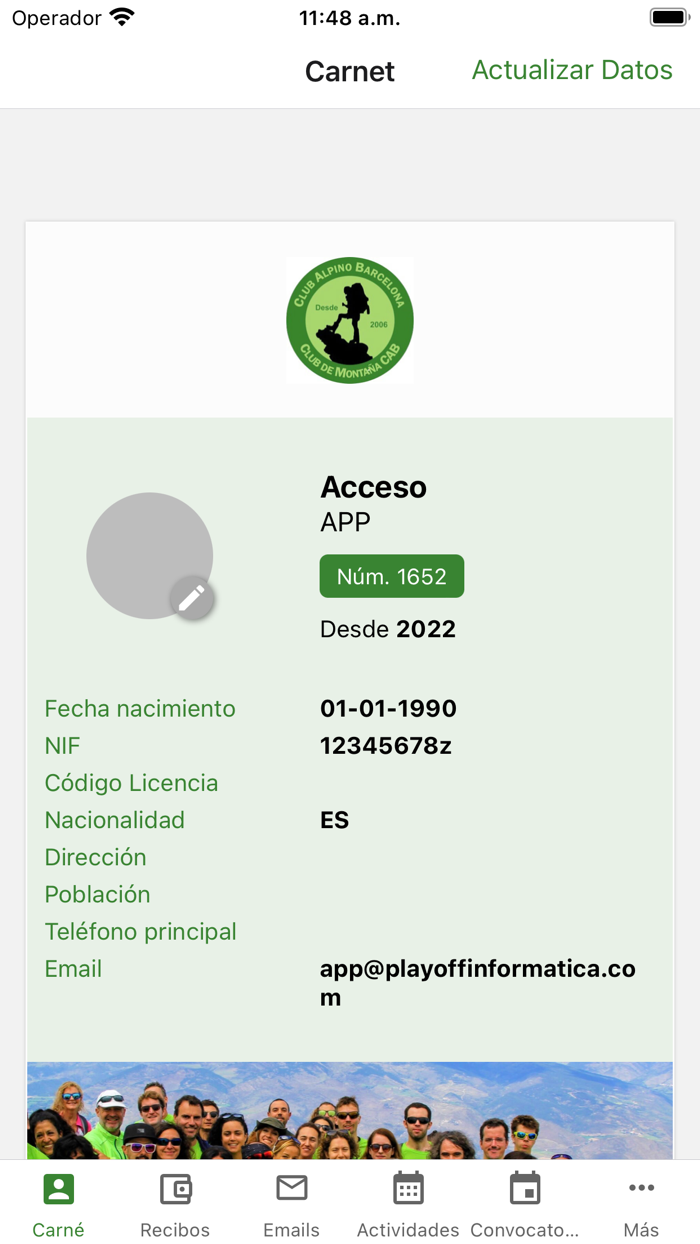Image resolution: width=700 pixels, height=1244 pixels.
Task: Switch to the Recibos tab
Action: pos(175,1204)
